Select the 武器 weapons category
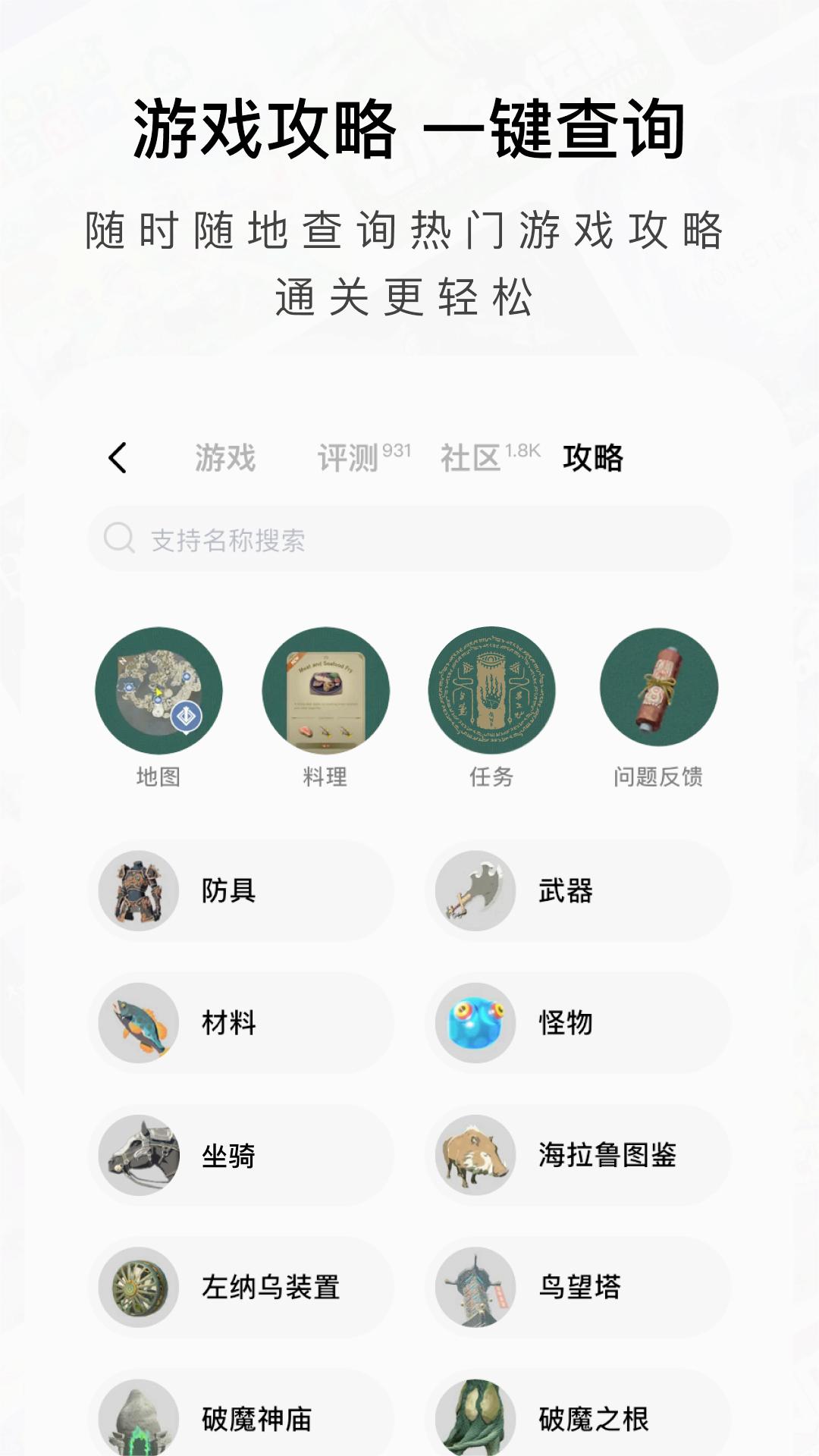Viewport: 819px width, 1456px height. tap(576, 893)
